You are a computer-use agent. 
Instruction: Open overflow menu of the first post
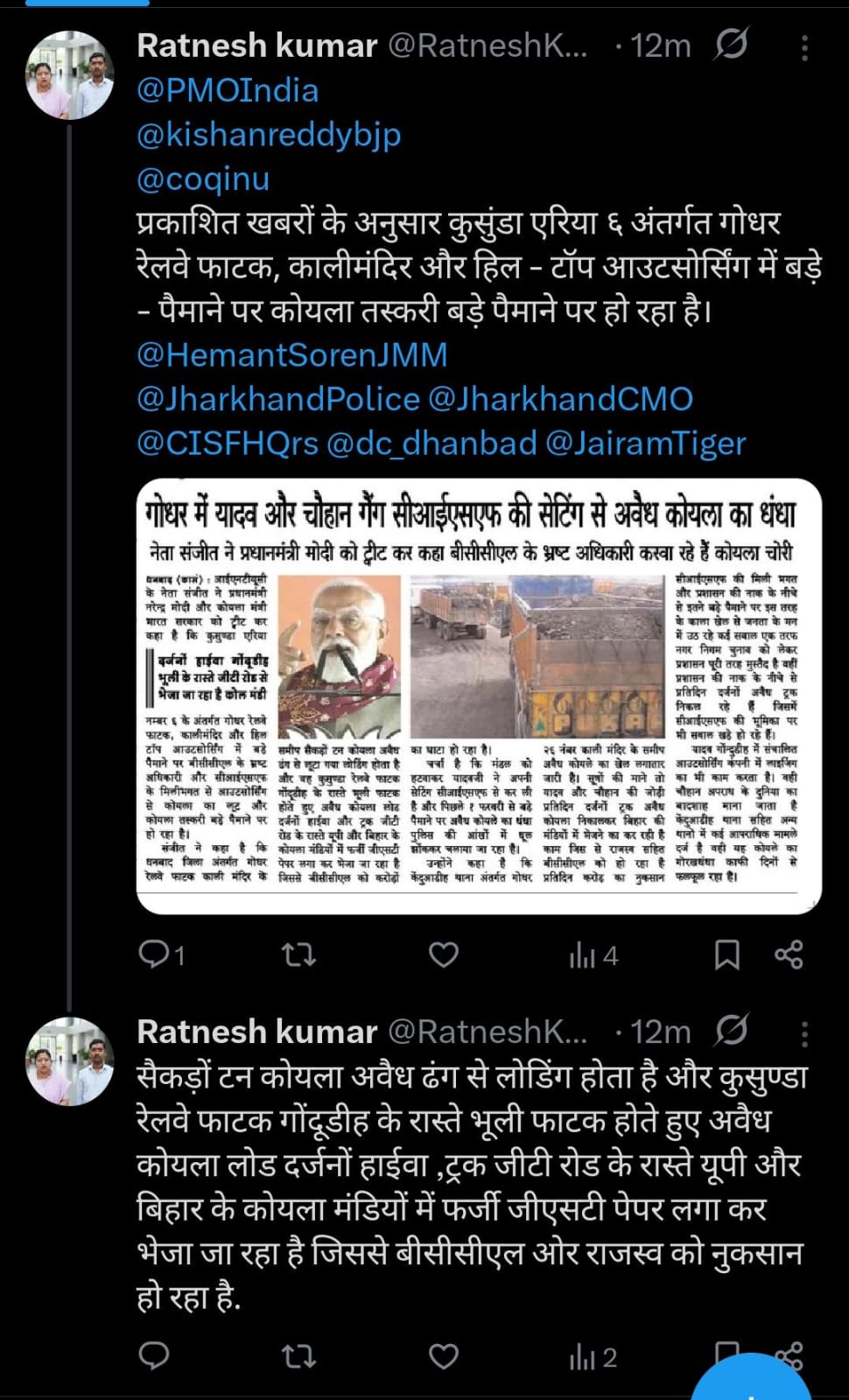804,46
